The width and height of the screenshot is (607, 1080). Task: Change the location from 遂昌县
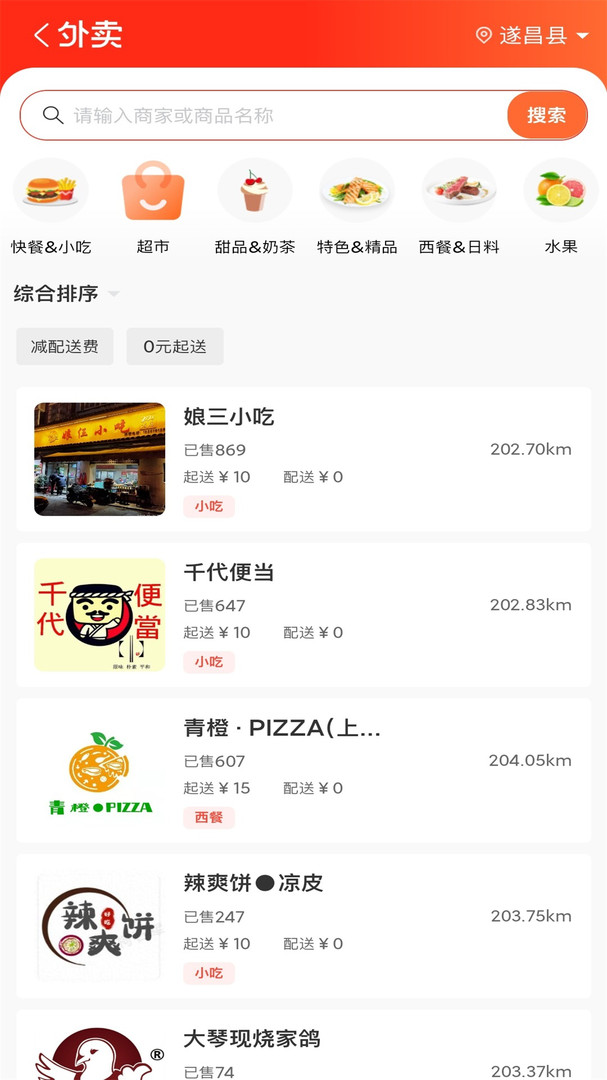coord(532,36)
